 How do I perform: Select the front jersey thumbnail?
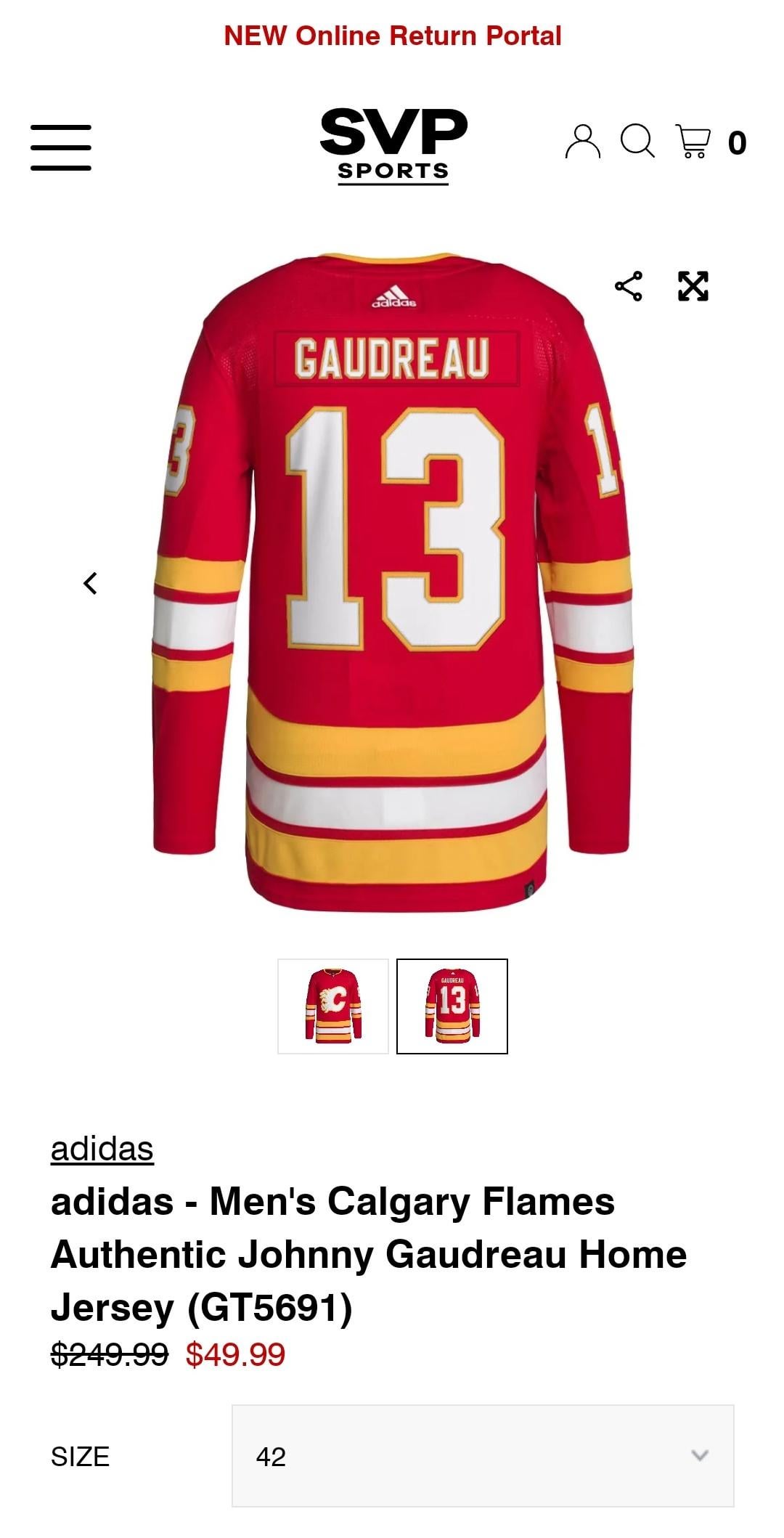pos(333,1006)
